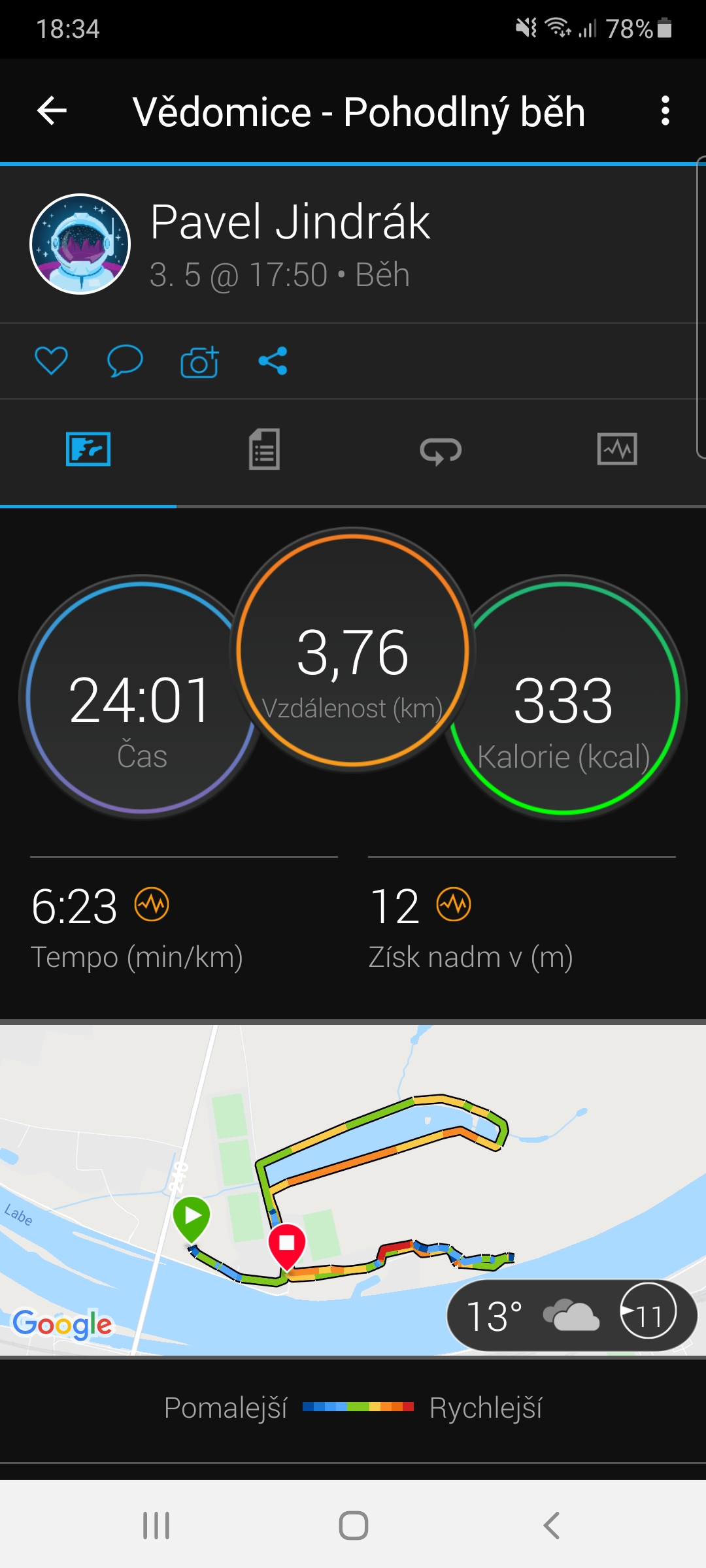The width and height of the screenshot is (706, 1568).
Task: Open comments via the speech bubble icon
Action: coord(125,361)
